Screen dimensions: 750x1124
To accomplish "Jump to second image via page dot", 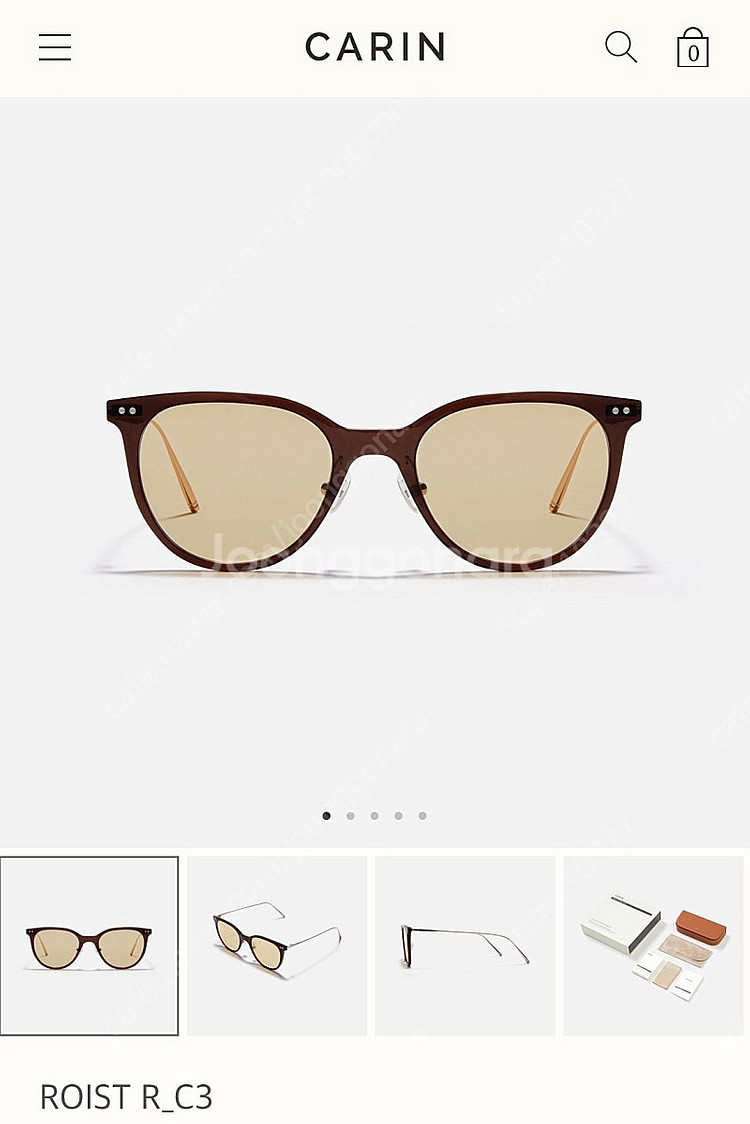I will point(351,816).
